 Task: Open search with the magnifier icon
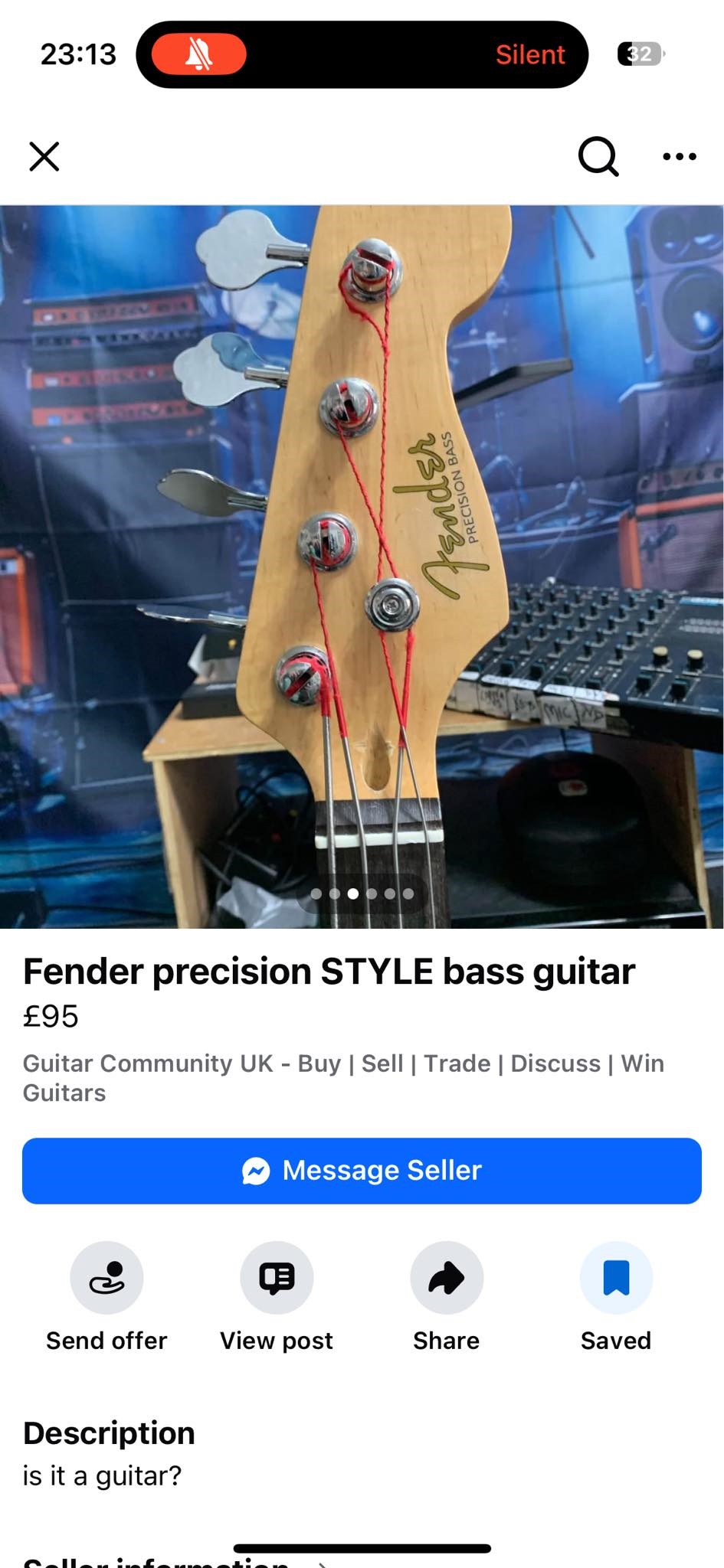(x=598, y=156)
